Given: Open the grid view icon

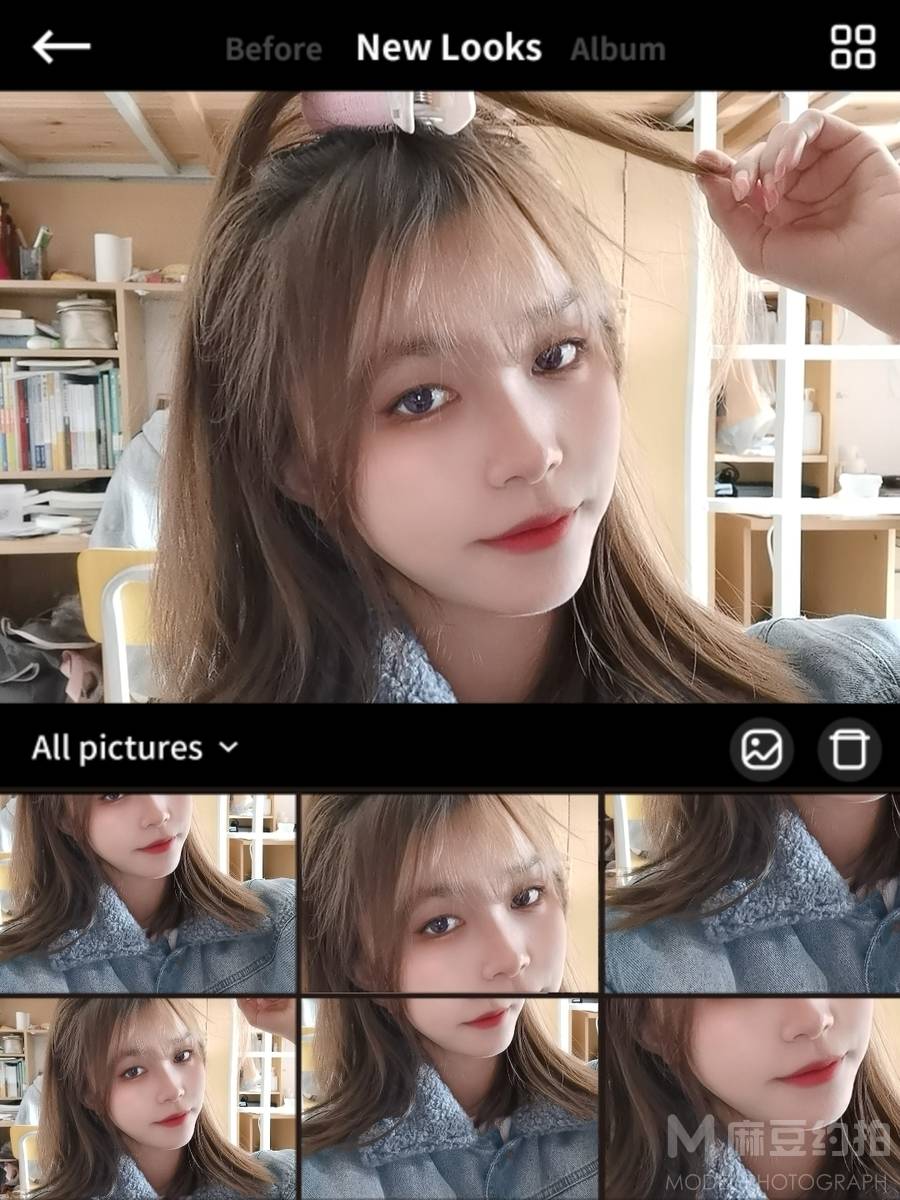Looking at the screenshot, I should coord(852,47).
